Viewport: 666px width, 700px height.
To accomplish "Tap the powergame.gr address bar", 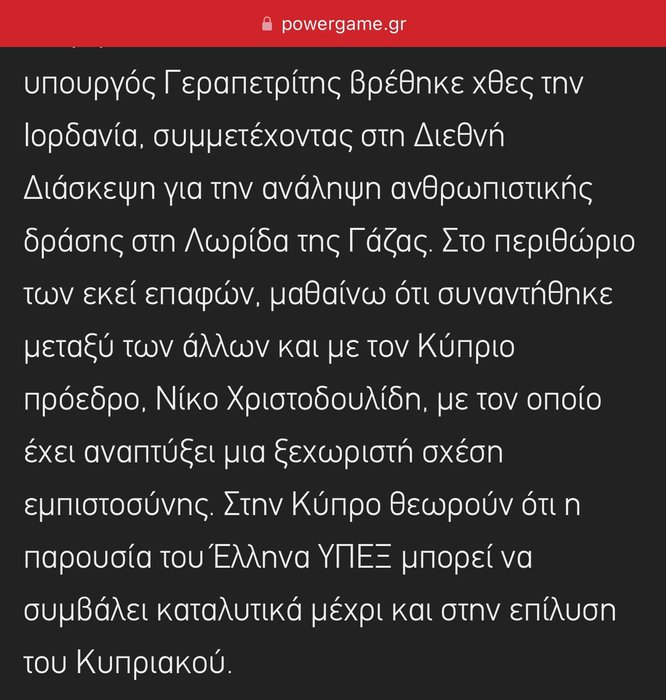I will (x=333, y=22).
